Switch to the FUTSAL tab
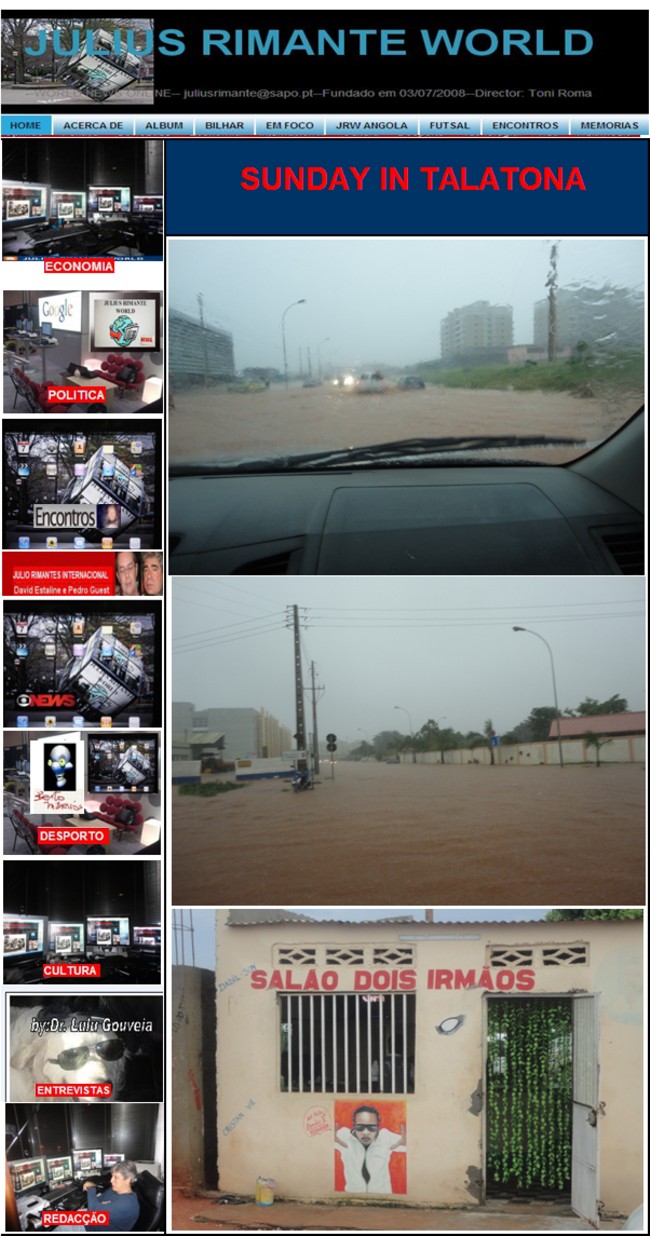This screenshot has height=1236, width=650. [x=450, y=126]
